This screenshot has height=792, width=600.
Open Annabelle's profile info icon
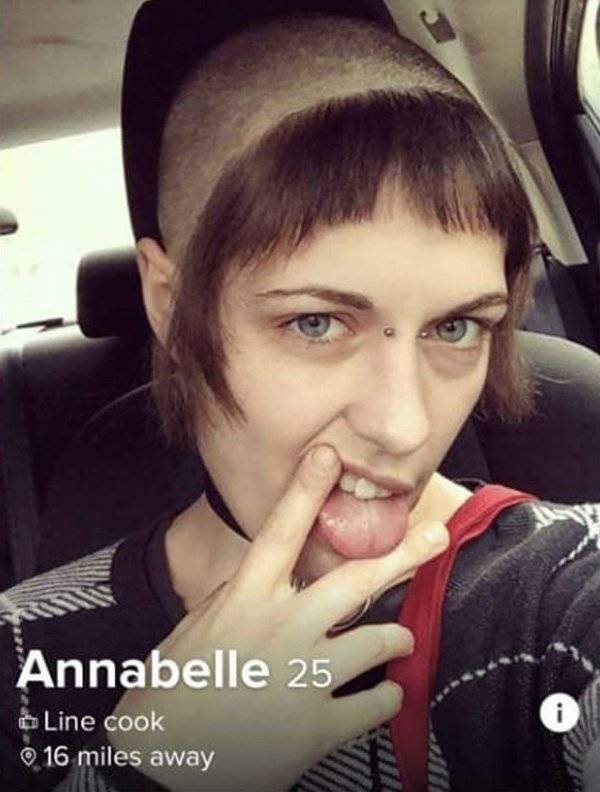559,712
